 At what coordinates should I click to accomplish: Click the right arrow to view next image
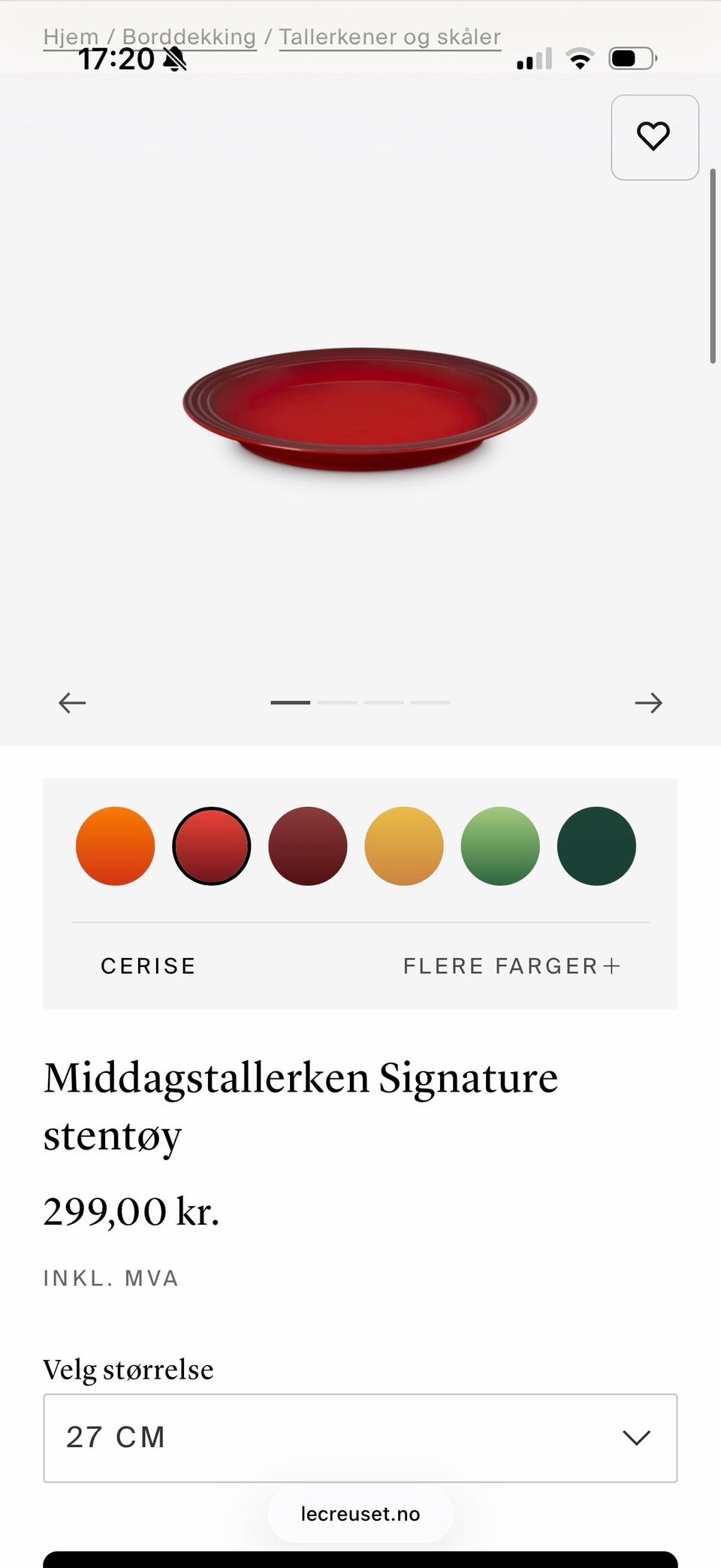coord(650,702)
